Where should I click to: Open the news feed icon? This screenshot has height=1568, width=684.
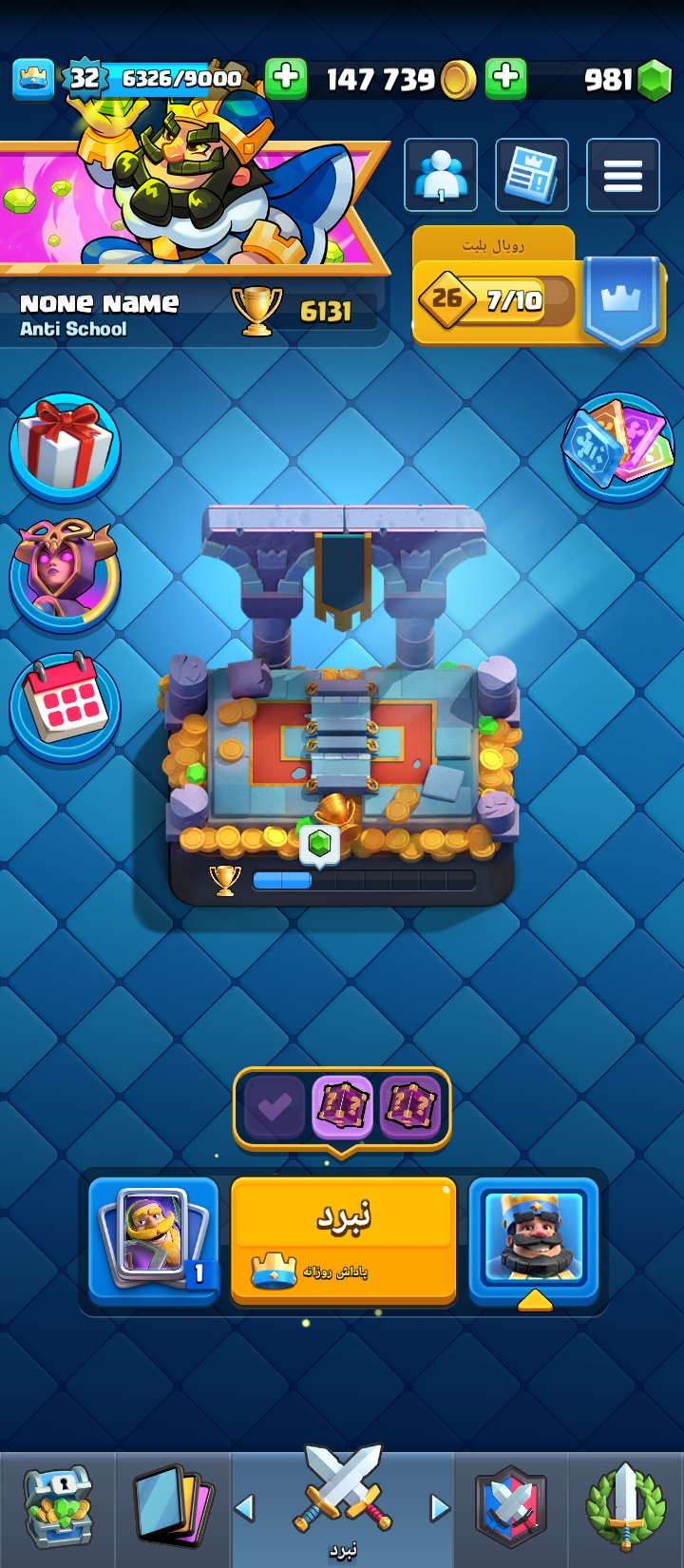tap(531, 175)
